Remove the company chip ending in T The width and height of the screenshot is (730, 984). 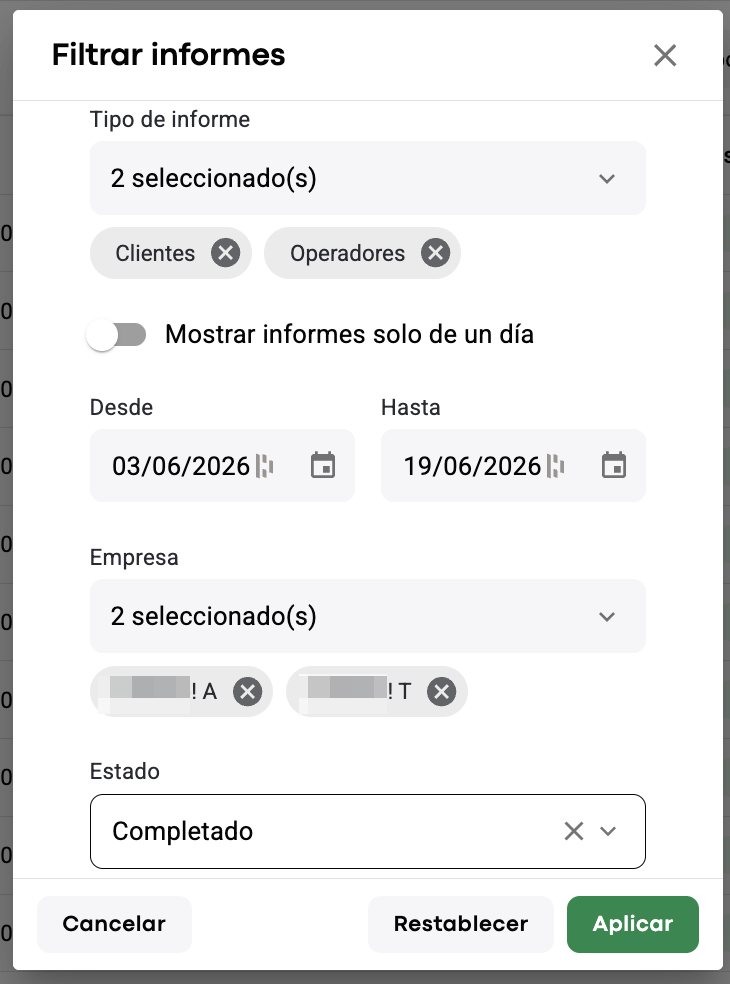[x=441, y=692]
